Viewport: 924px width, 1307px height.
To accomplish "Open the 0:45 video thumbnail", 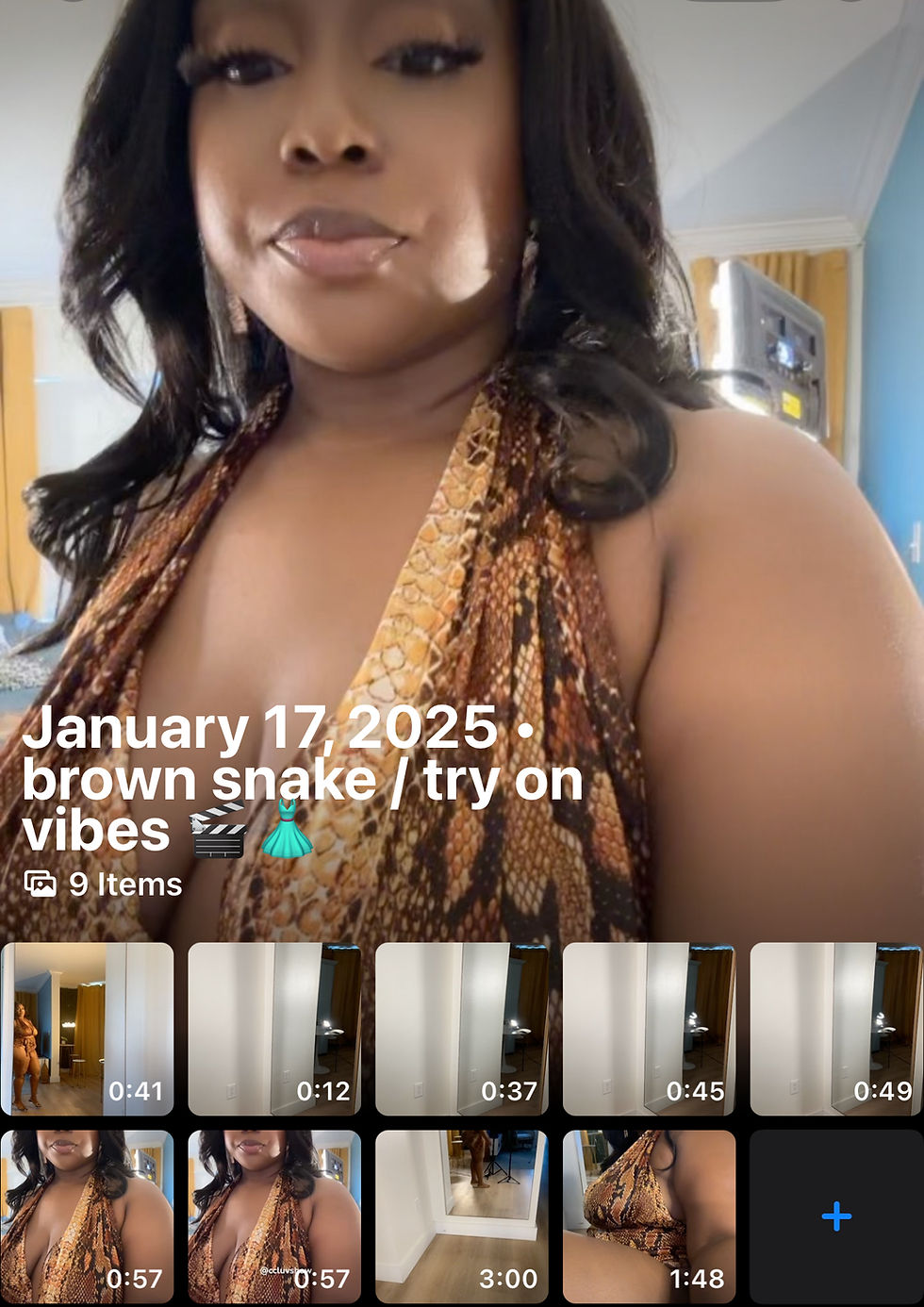I will point(649,1030).
